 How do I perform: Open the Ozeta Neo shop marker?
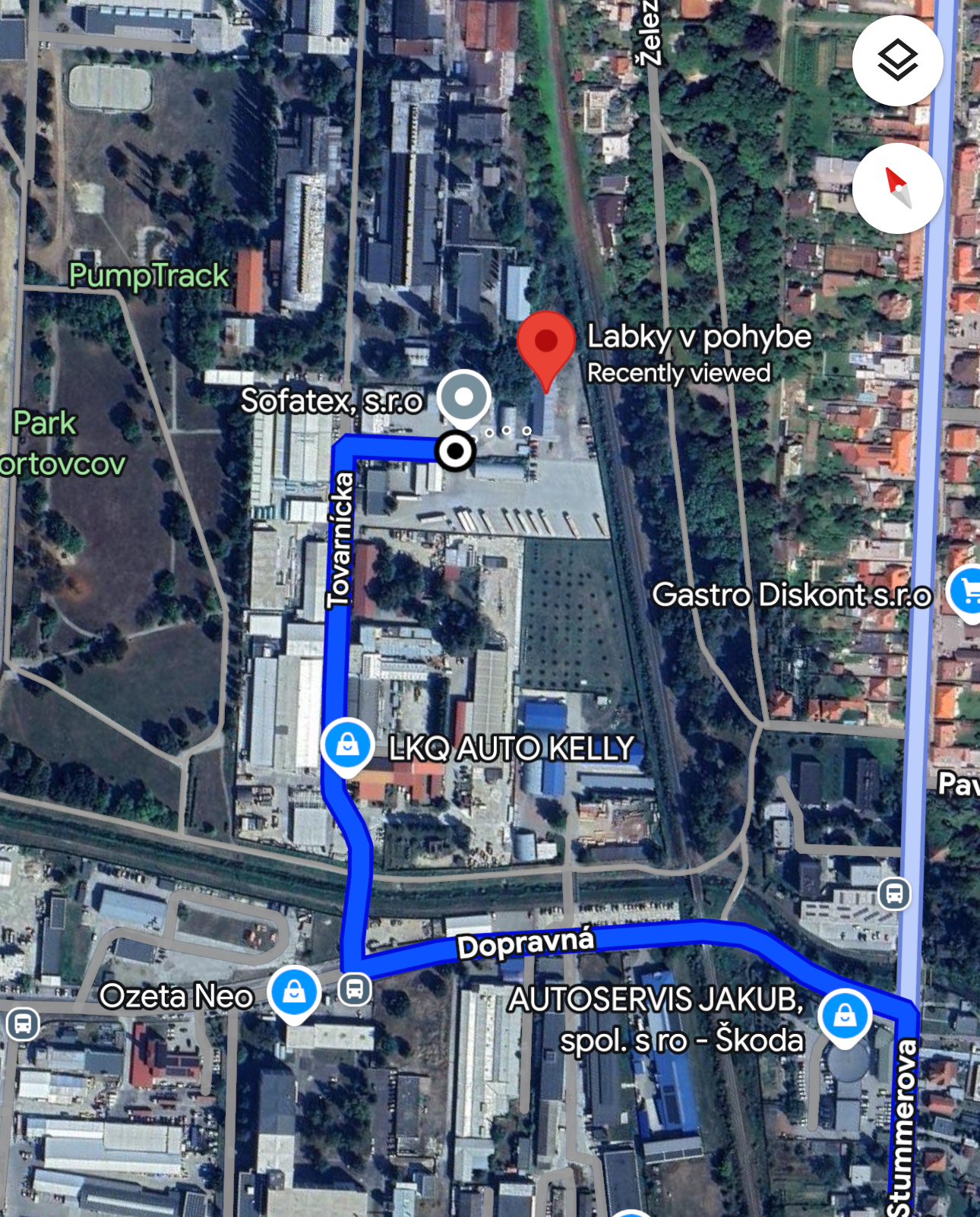[294, 991]
